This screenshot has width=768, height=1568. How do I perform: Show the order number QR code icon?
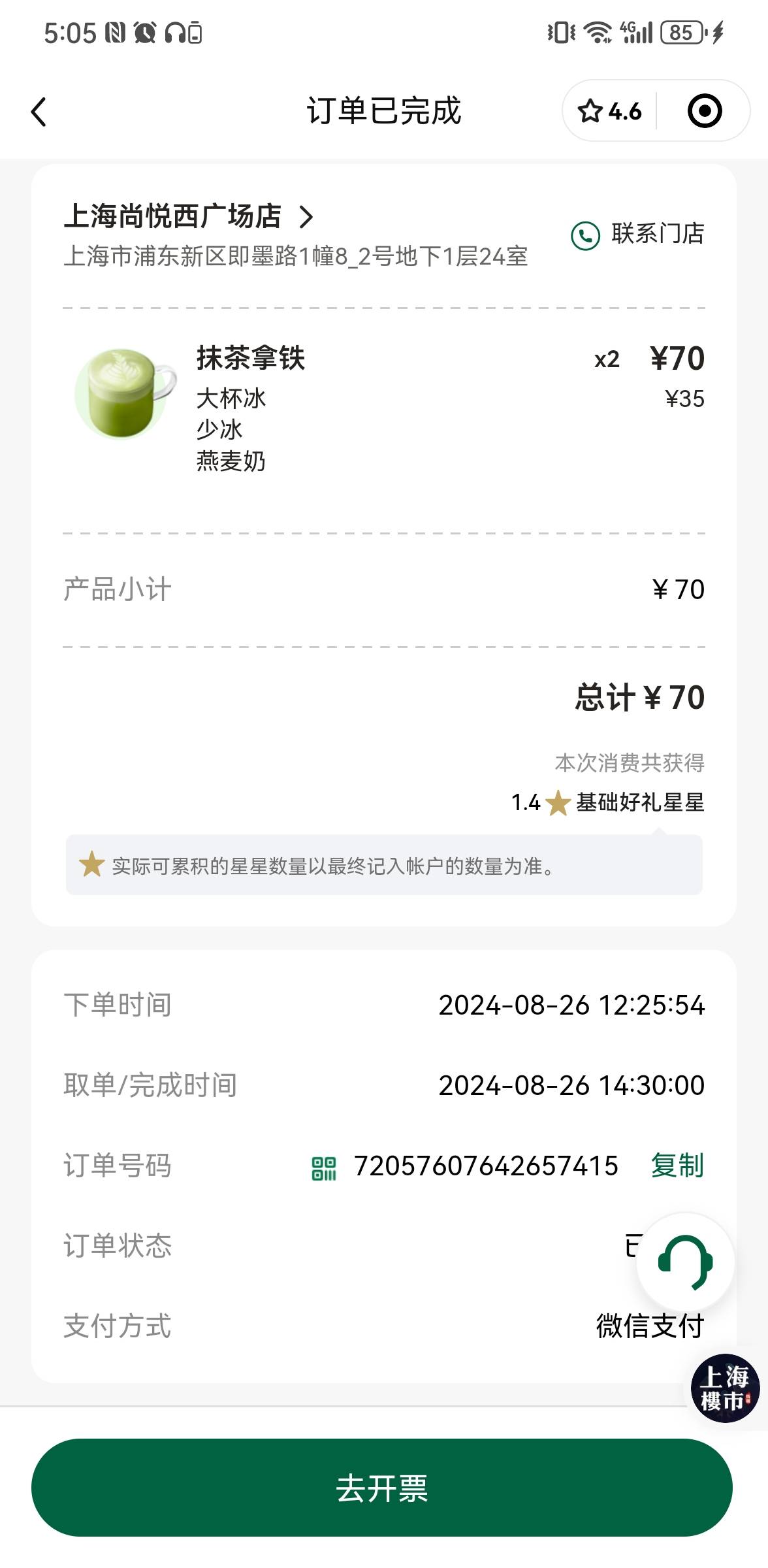[x=324, y=1168]
